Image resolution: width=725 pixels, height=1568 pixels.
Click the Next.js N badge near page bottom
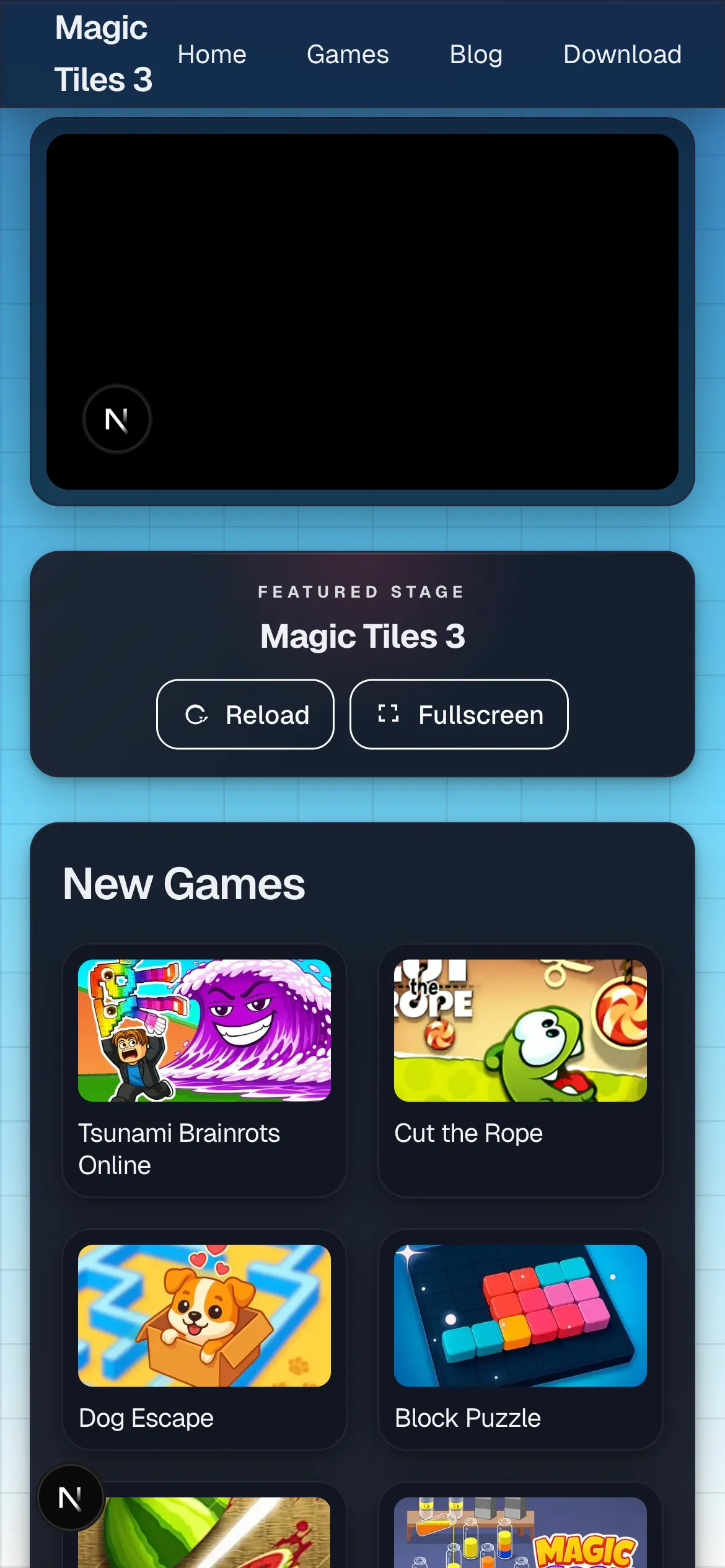click(70, 1497)
